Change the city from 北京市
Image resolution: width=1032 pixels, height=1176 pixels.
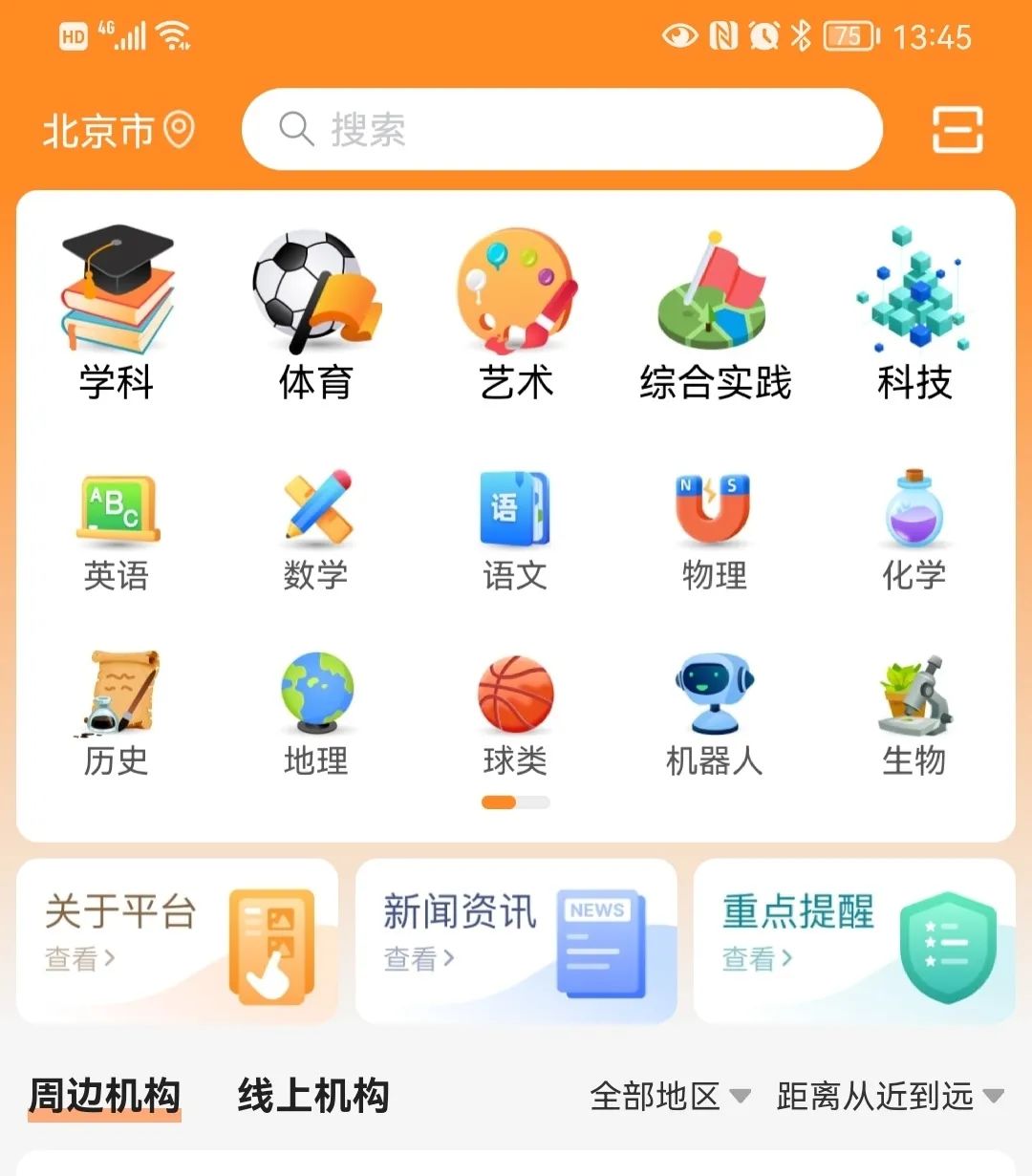click(118, 131)
